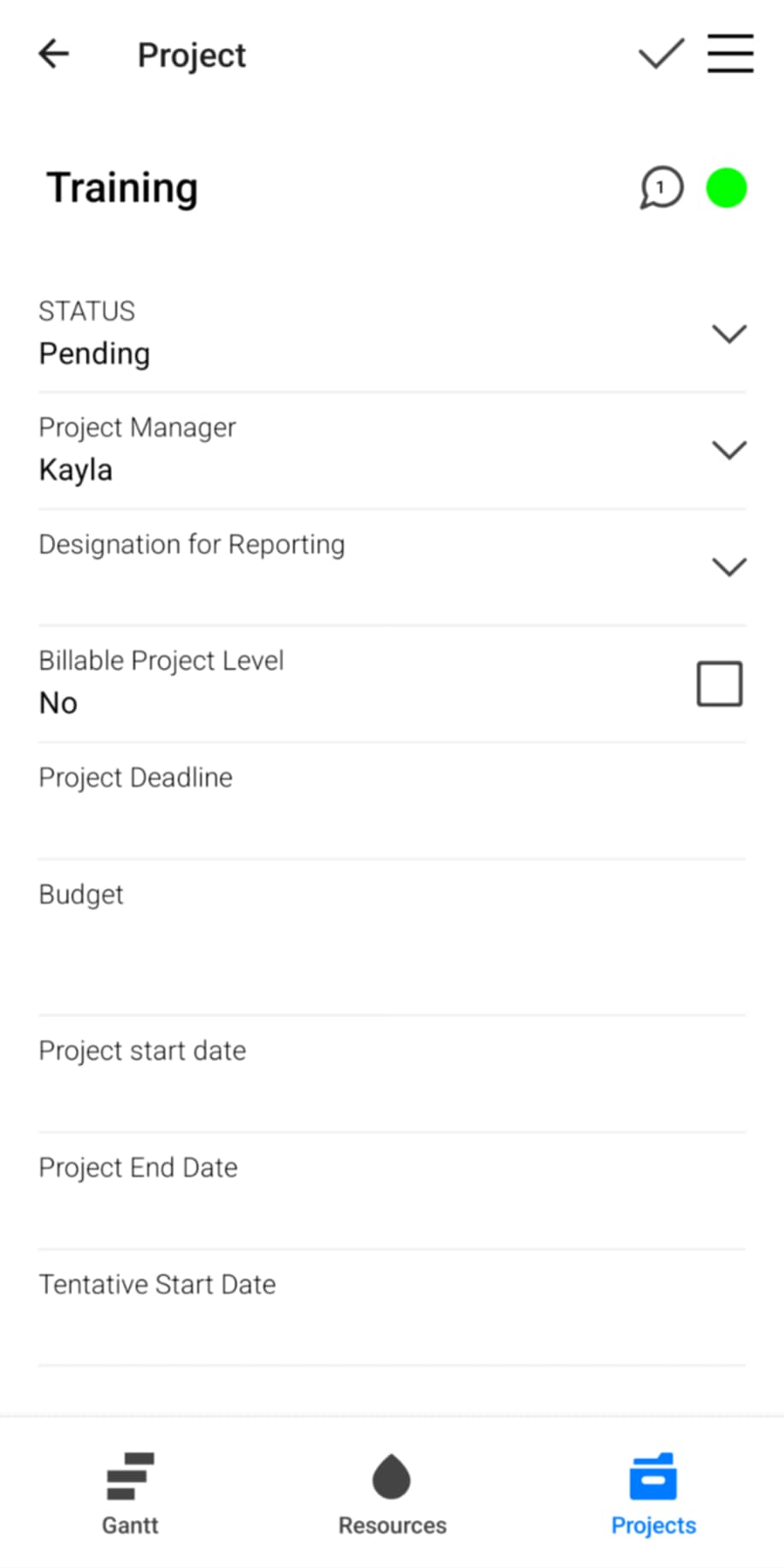Check the box beside Billable Project Level
The image size is (784, 1568).
click(x=719, y=683)
